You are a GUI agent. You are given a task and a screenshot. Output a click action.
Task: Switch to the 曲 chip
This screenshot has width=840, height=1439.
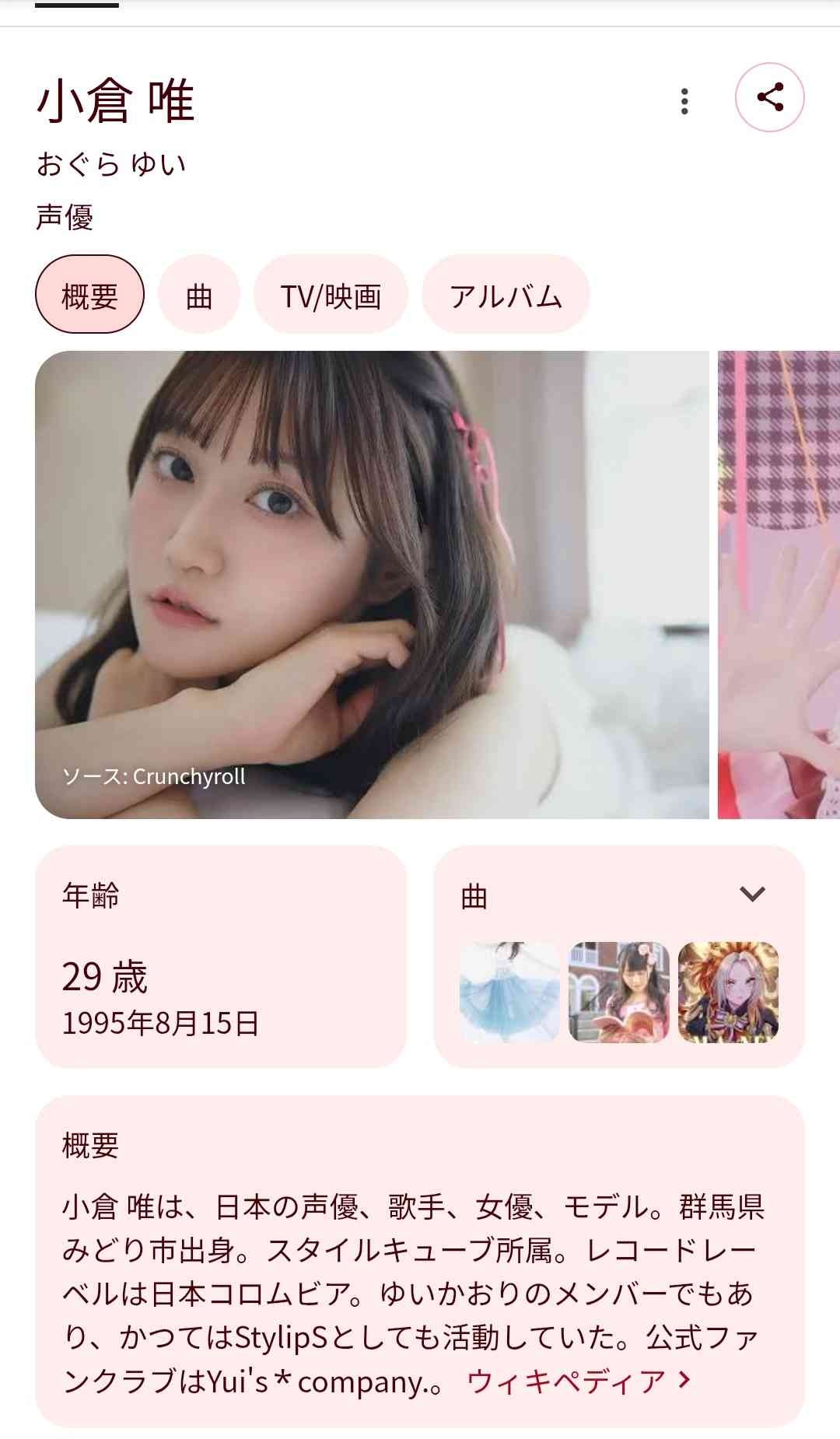(199, 295)
